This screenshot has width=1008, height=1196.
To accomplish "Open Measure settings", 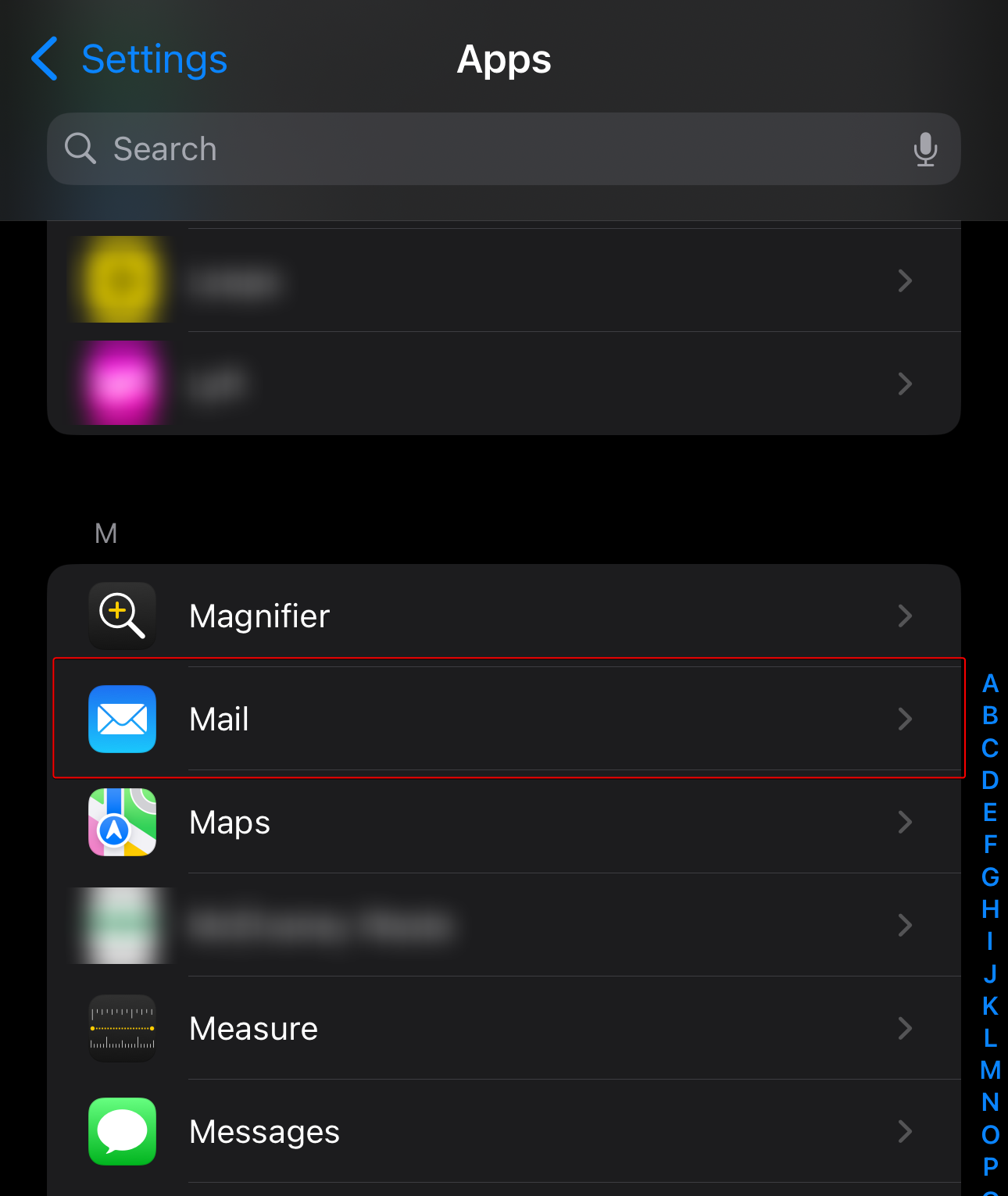I will [504, 1029].
